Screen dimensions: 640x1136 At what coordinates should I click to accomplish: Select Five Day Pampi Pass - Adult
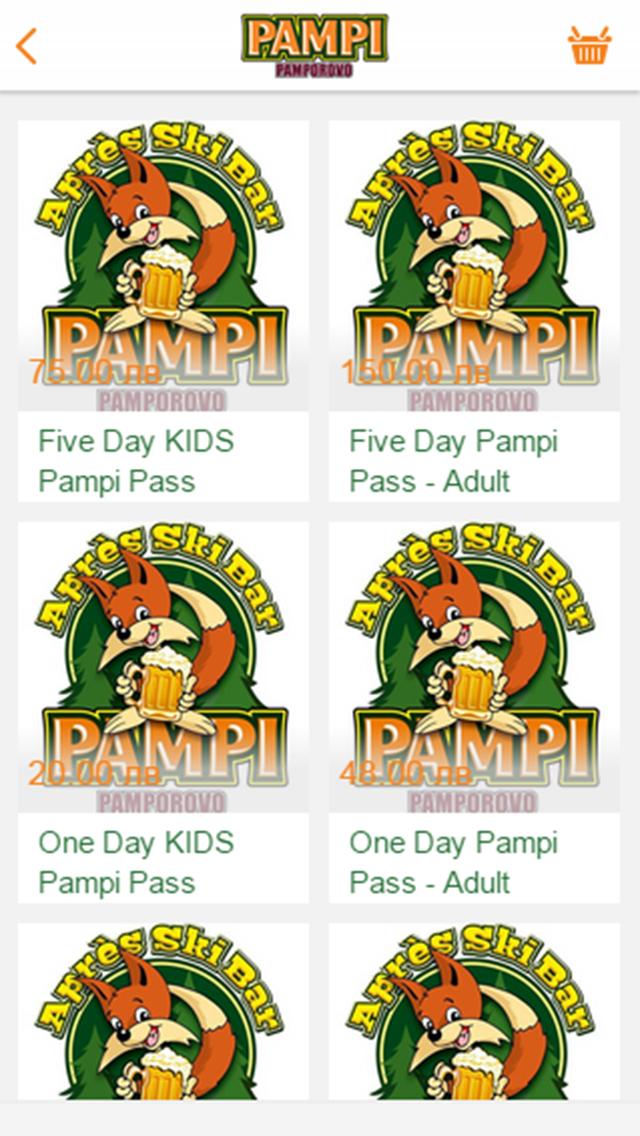(x=474, y=310)
